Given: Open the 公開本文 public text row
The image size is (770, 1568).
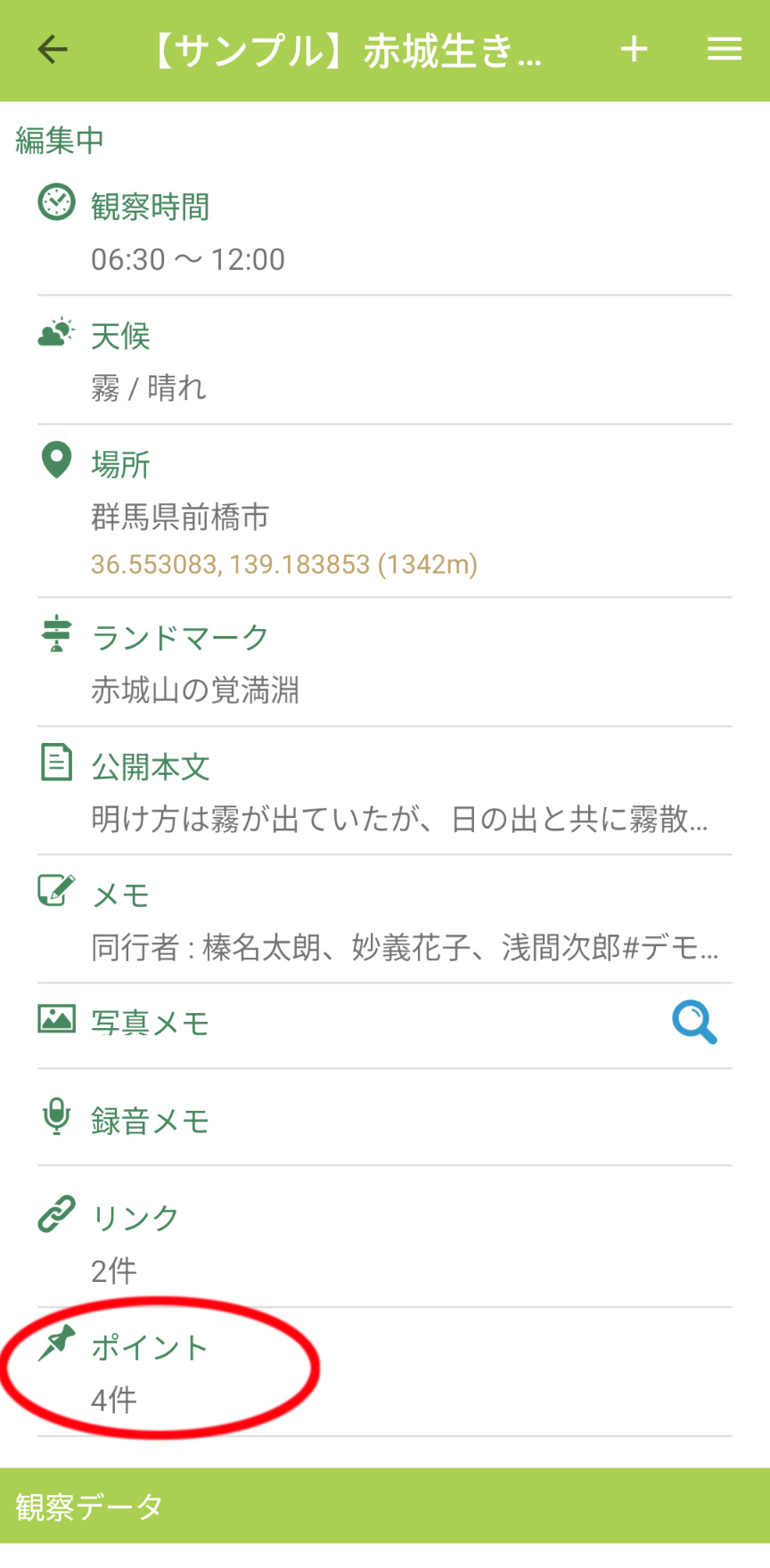Looking at the screenshot, I should (x=383, y=792).
